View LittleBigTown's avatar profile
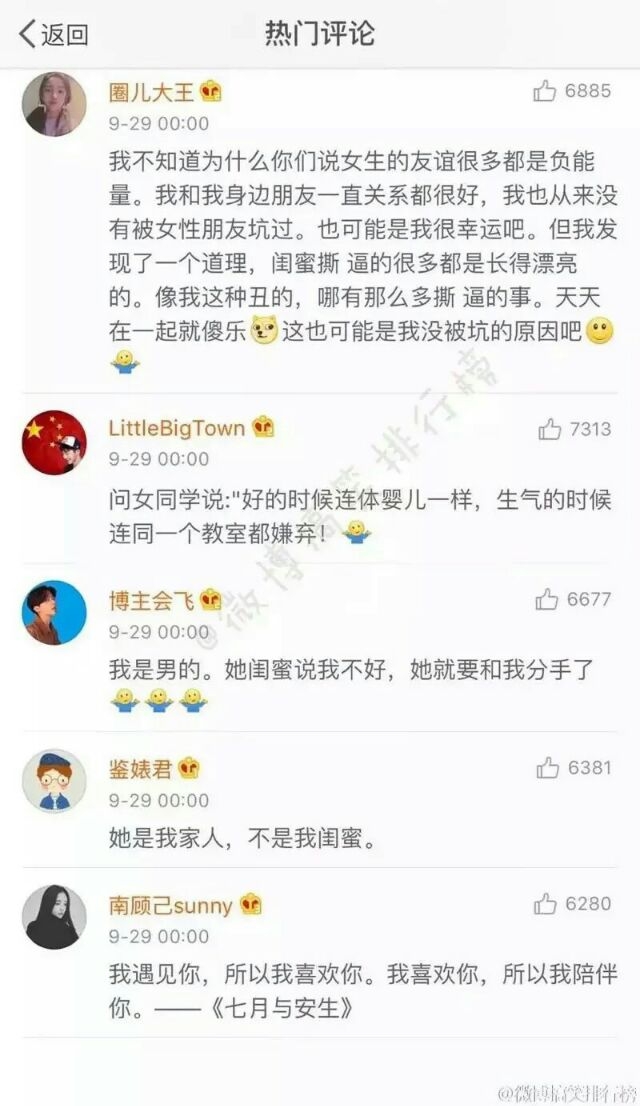The image size is (640, 1106). (x=54, y=442)
